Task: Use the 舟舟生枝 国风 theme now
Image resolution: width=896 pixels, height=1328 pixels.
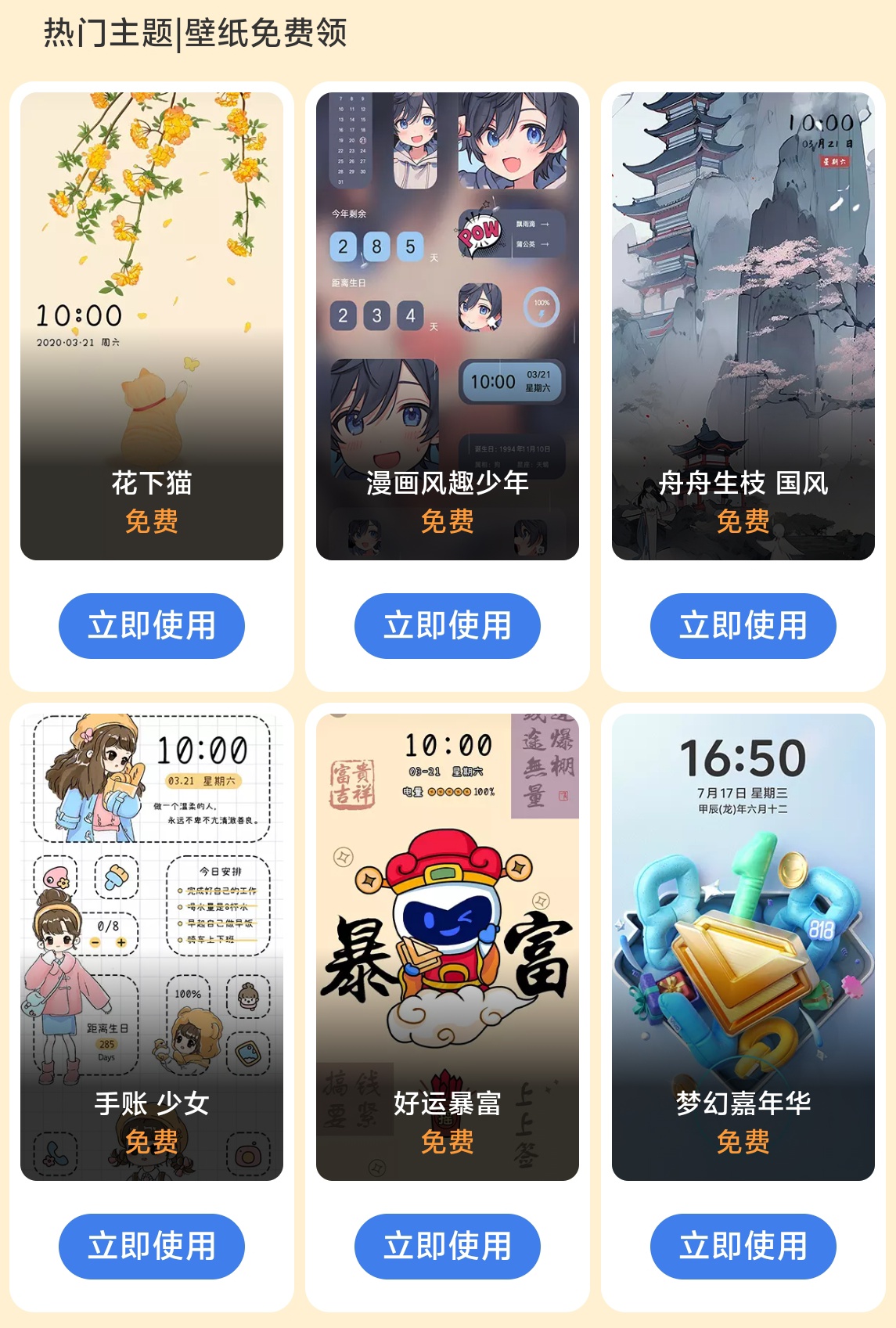Action: 743,626
